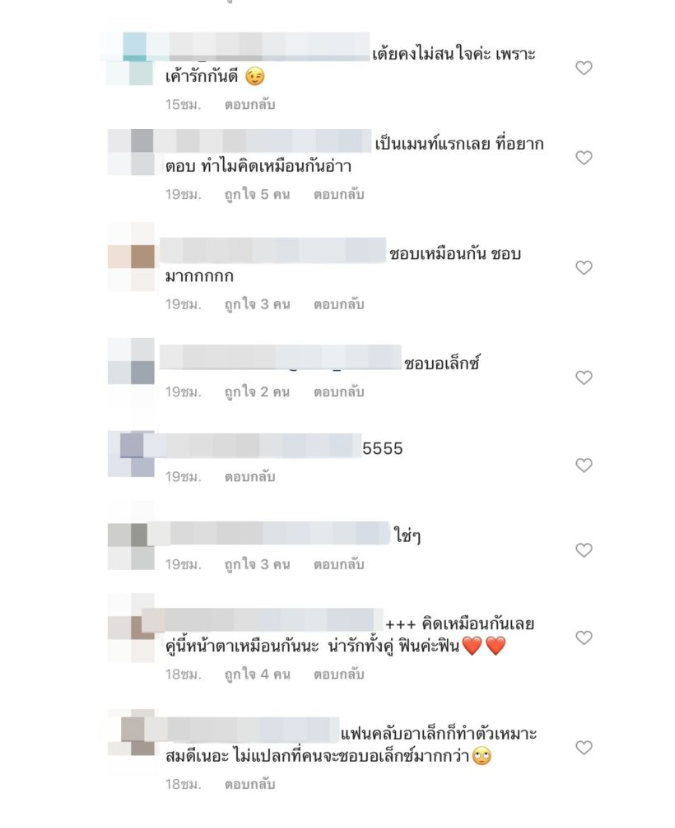The image size is (675, 828).
Task: Like the 'ชอบอเล็กซ์' comment
Action: [584, 378]
